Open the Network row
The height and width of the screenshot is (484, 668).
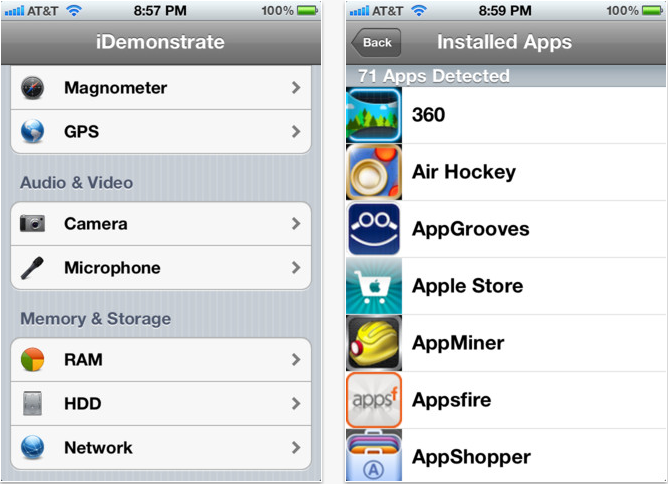pyautogui.click(x=160, y=448)
